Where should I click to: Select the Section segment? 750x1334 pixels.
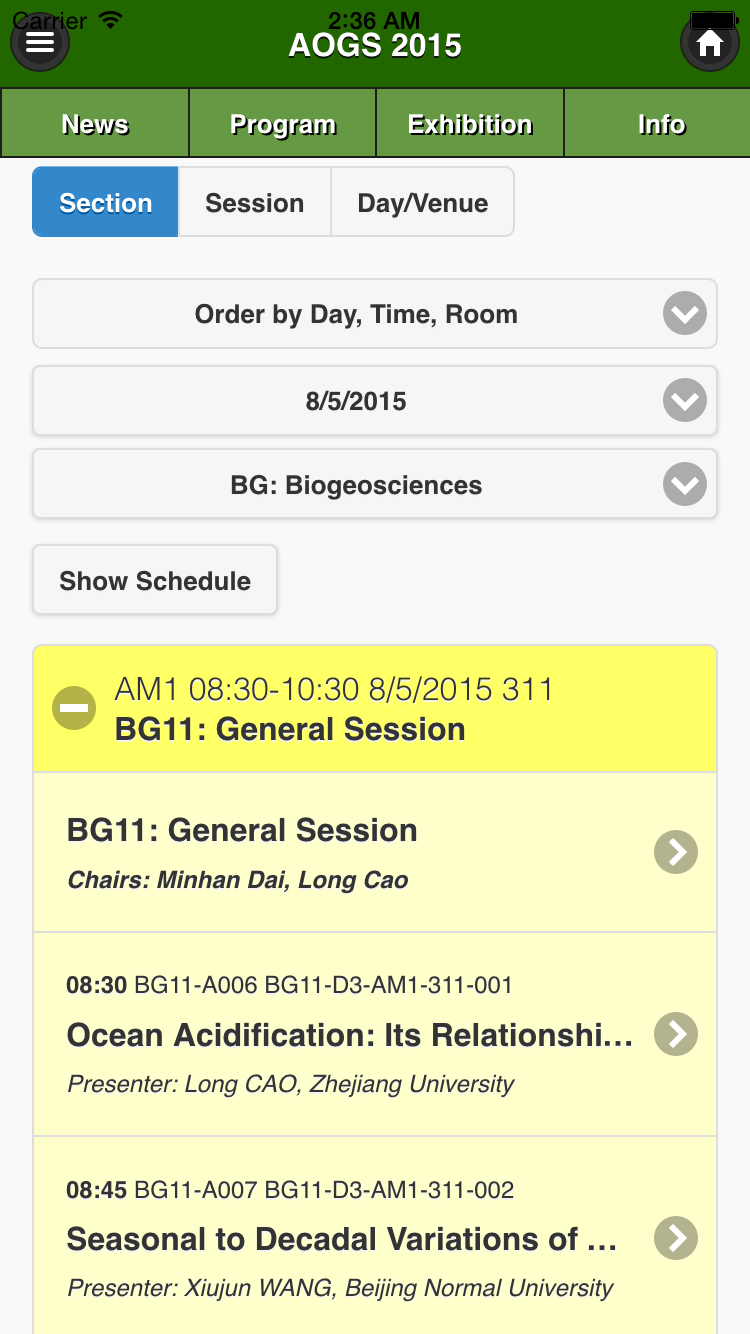click(106, 202)
